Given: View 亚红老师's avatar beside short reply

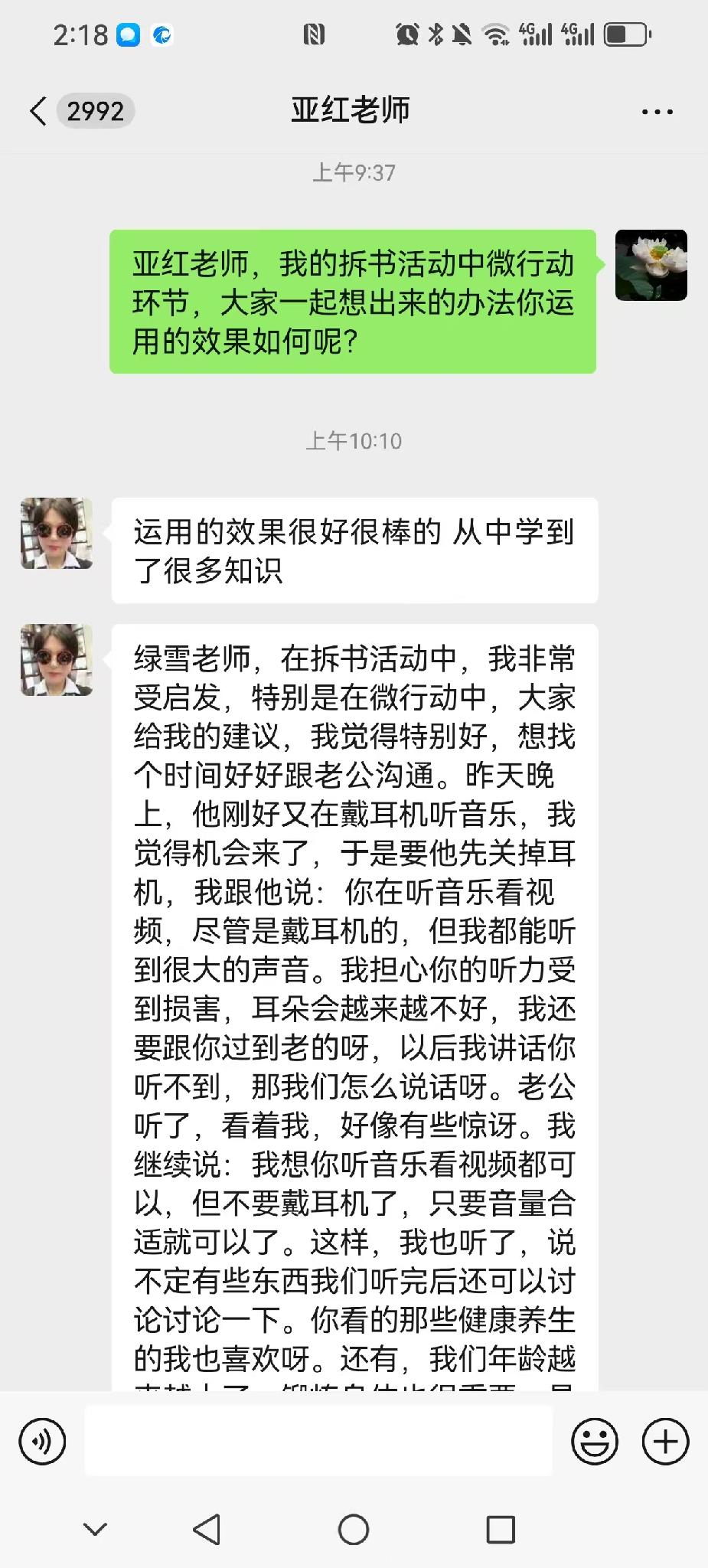Looking at the screenshot, I should pos(57,534).
